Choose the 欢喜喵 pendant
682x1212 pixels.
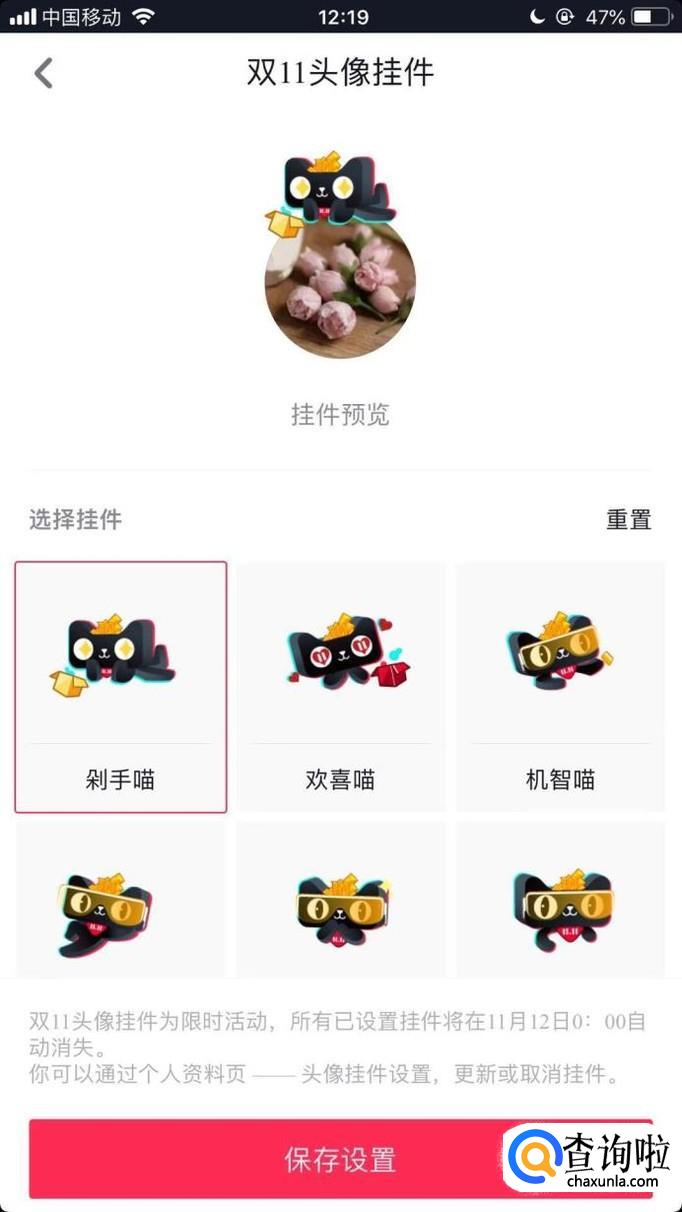coord(340,687)
